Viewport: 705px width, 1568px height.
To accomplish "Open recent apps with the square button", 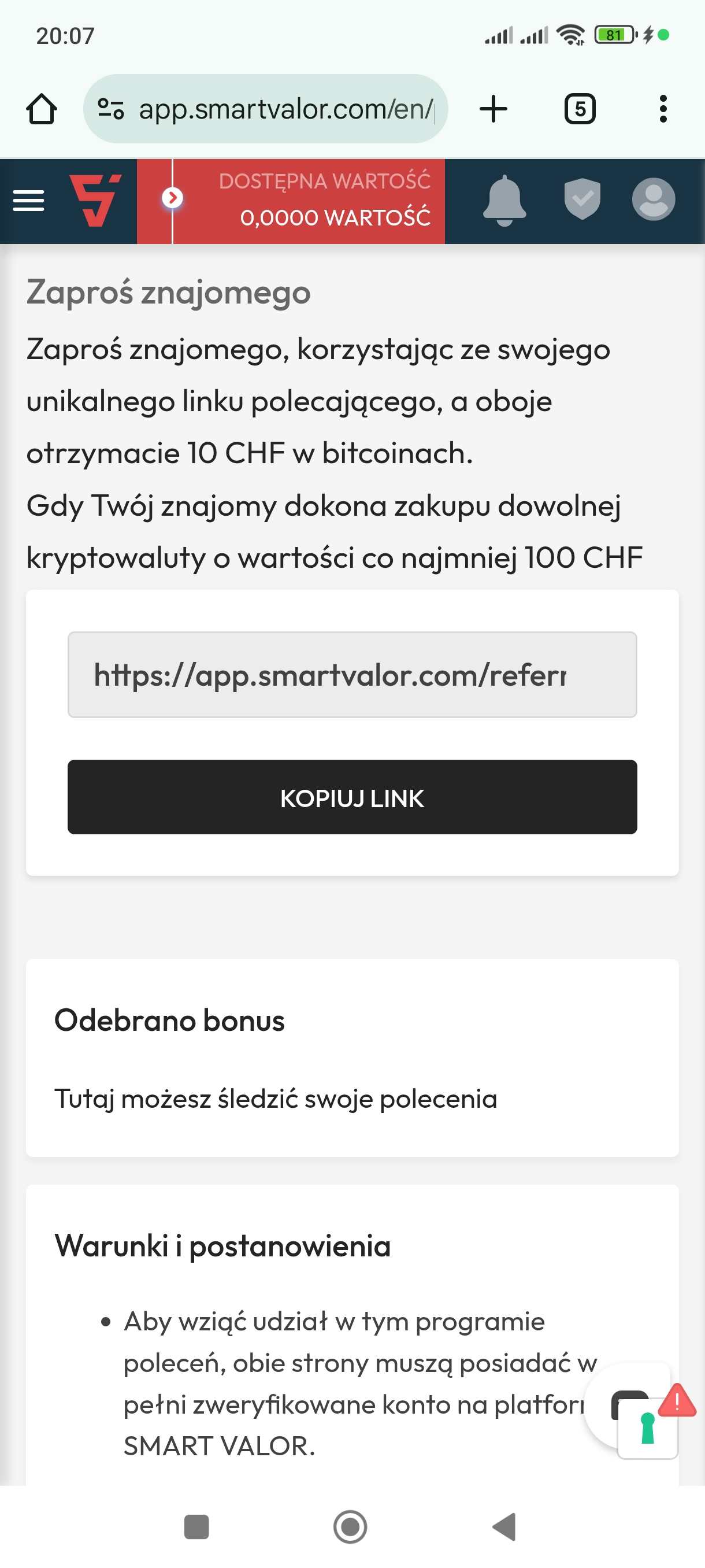I will coord(196,1526).
